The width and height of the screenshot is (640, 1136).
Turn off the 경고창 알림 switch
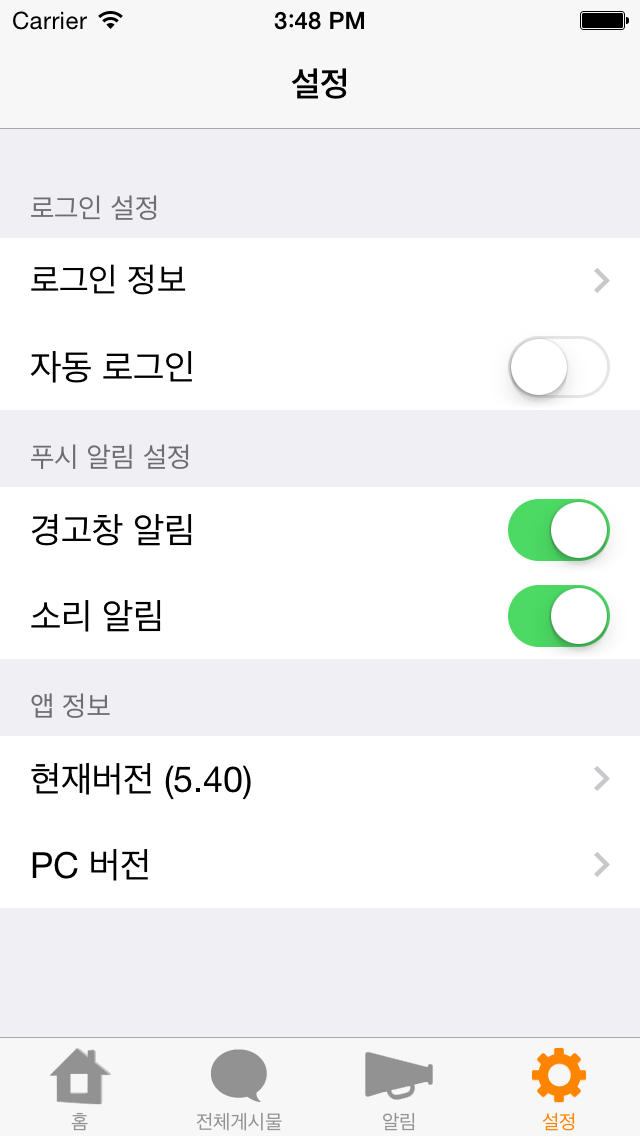(558, 530)
